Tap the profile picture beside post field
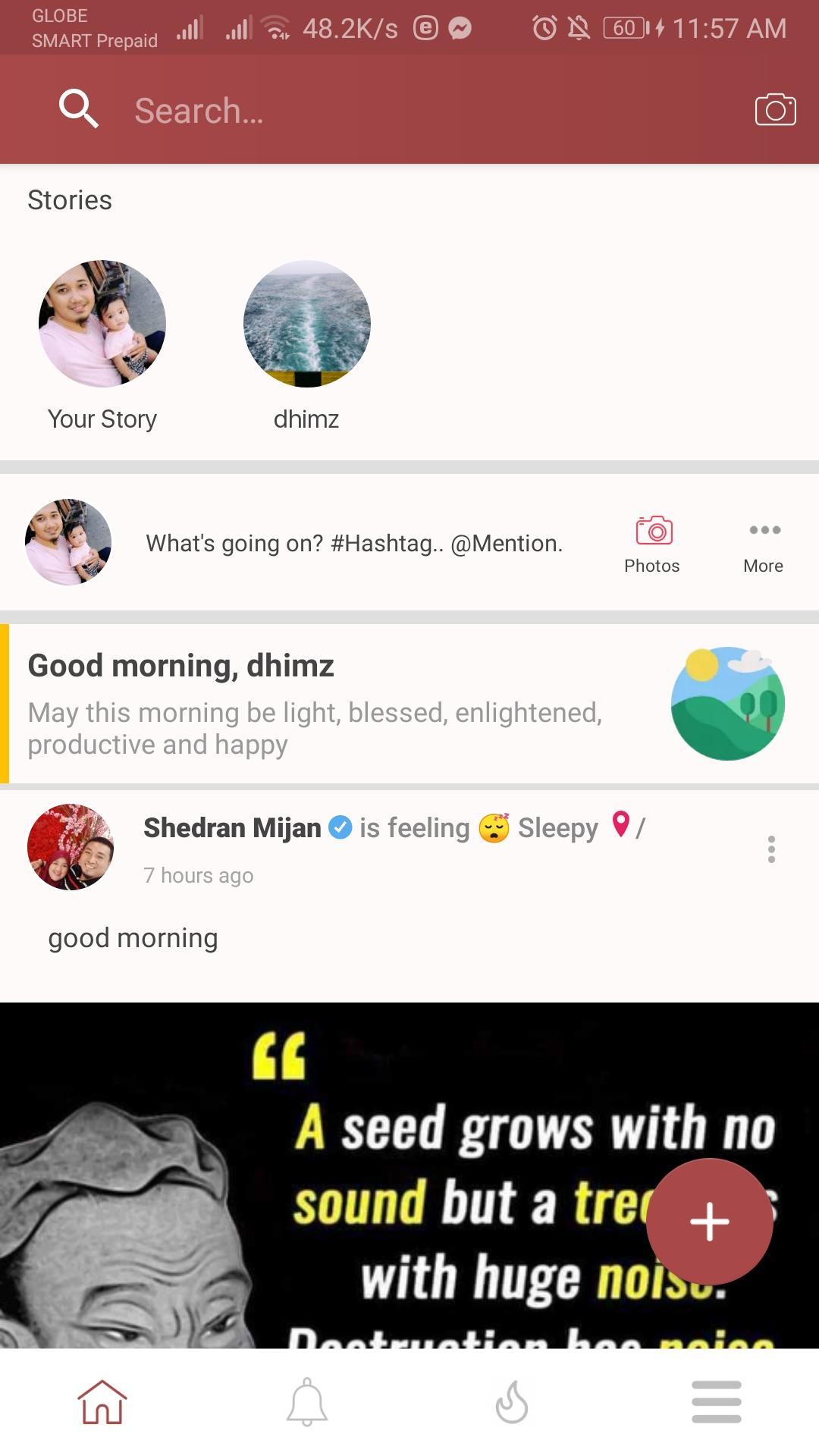The width and height of the screenshot is (819, 1456). pyautogui.click(x=68, y=542)
